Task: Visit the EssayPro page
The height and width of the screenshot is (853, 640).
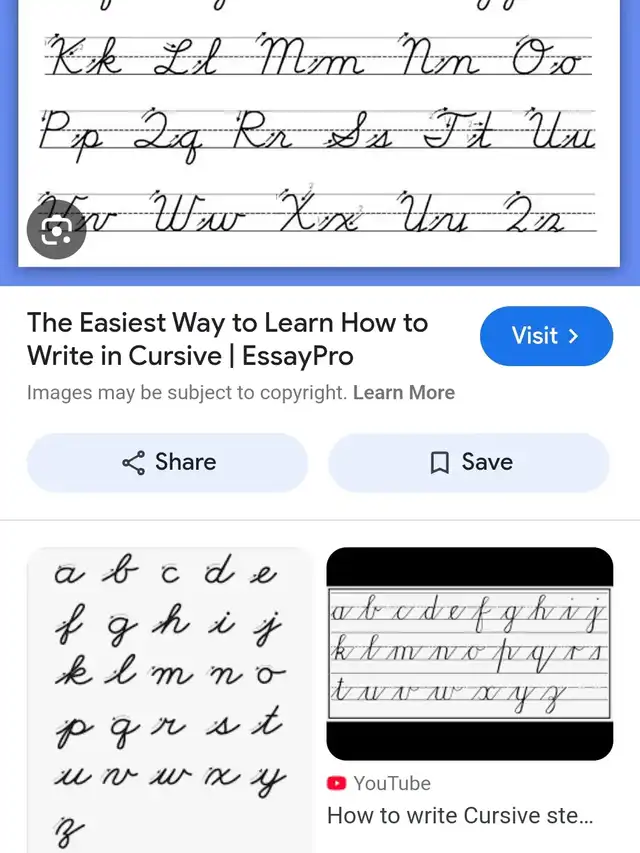Action: [x=545, y=336]
